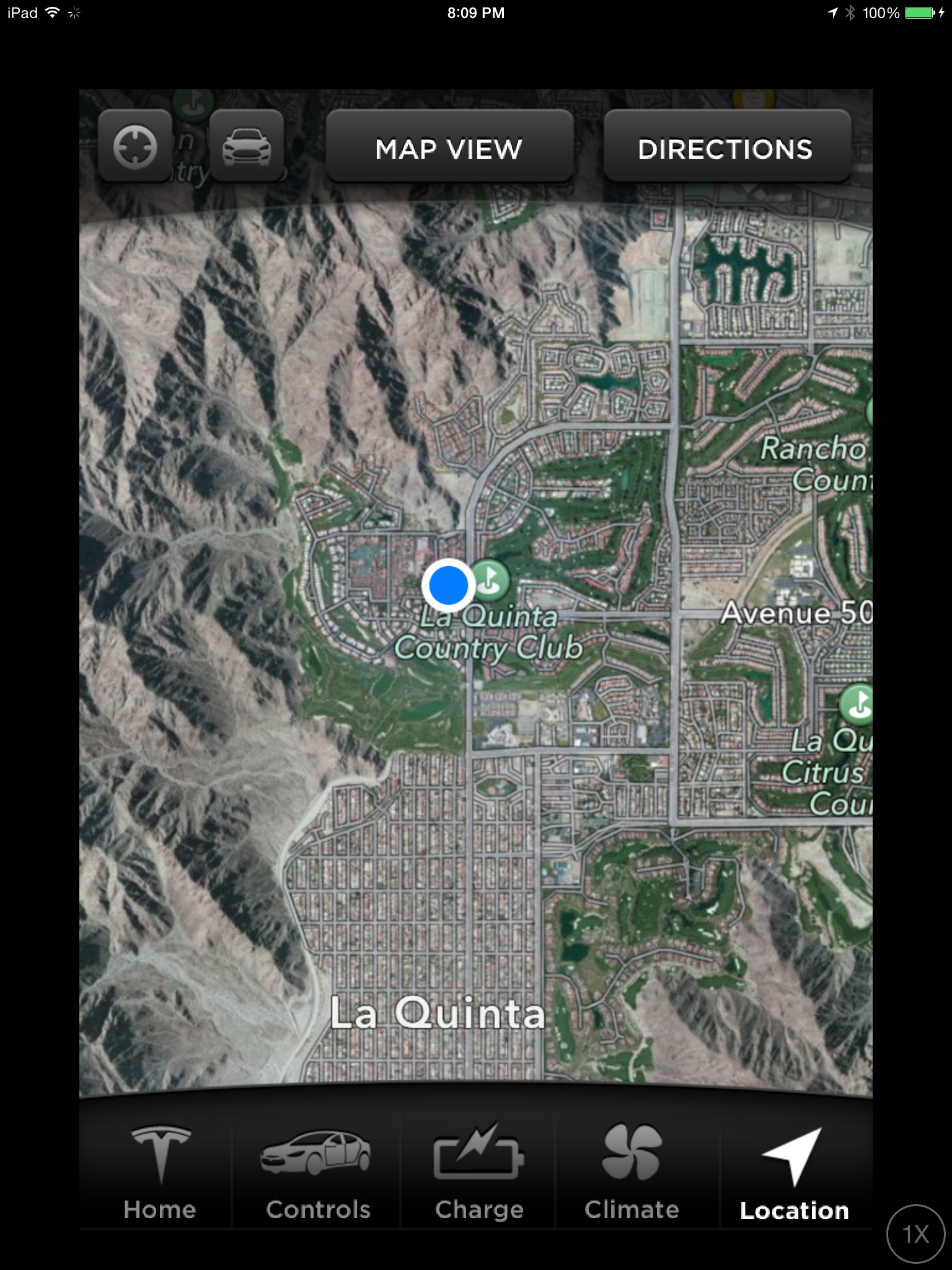Switch to MAP VIEW
The width and height of the screenshot is (952, 1270).
(x=449, y=148)
